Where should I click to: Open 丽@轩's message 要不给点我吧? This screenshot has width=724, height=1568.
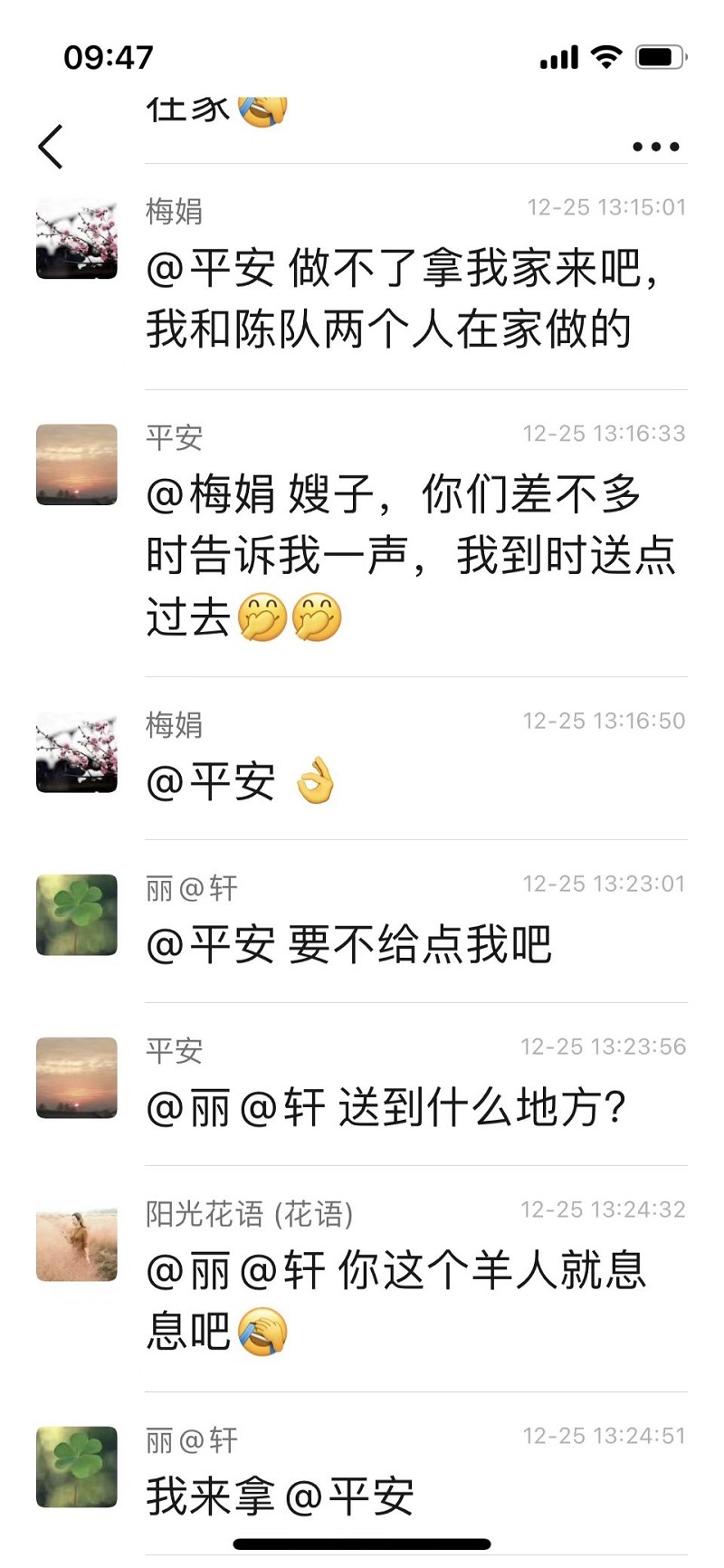(348, 945)
